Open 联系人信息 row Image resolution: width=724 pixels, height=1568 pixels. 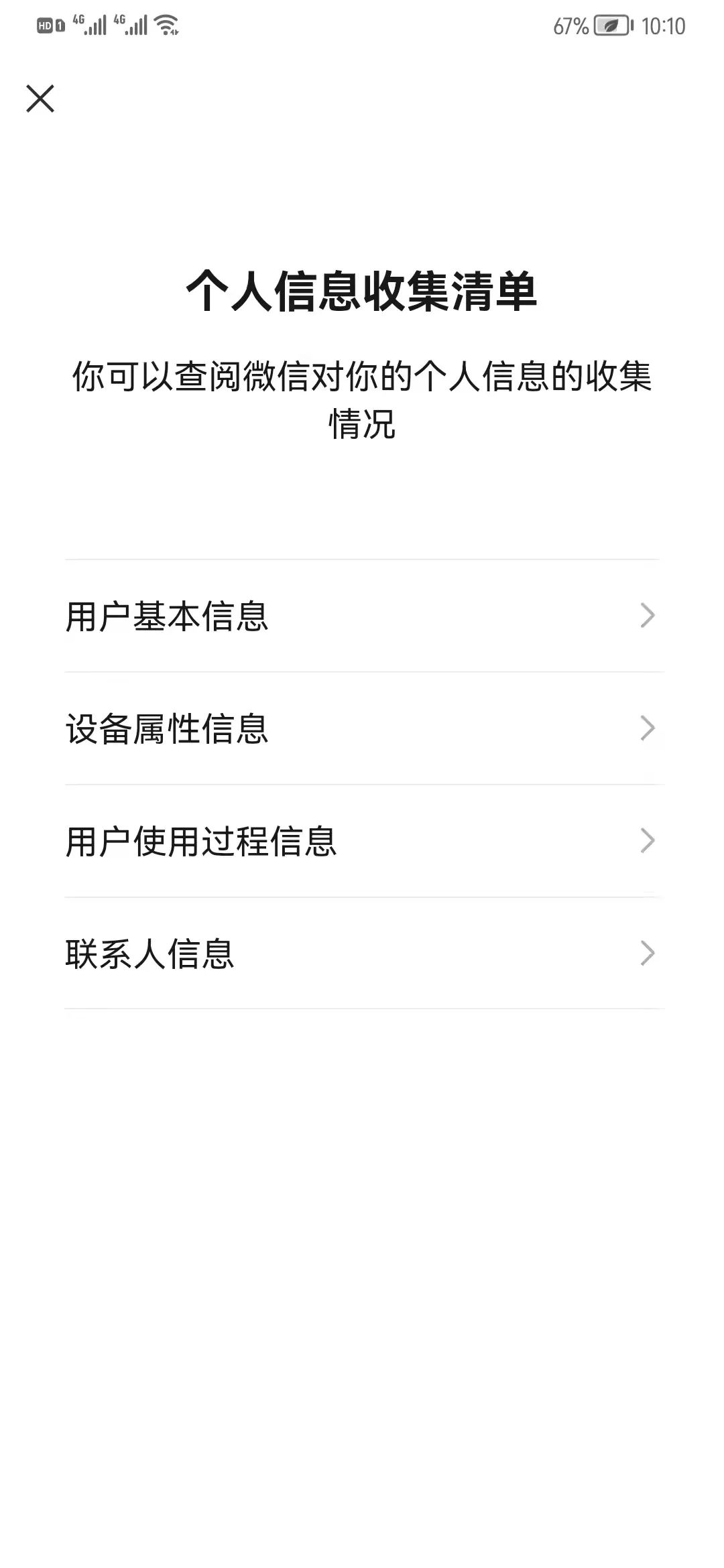tap(362, 954)
